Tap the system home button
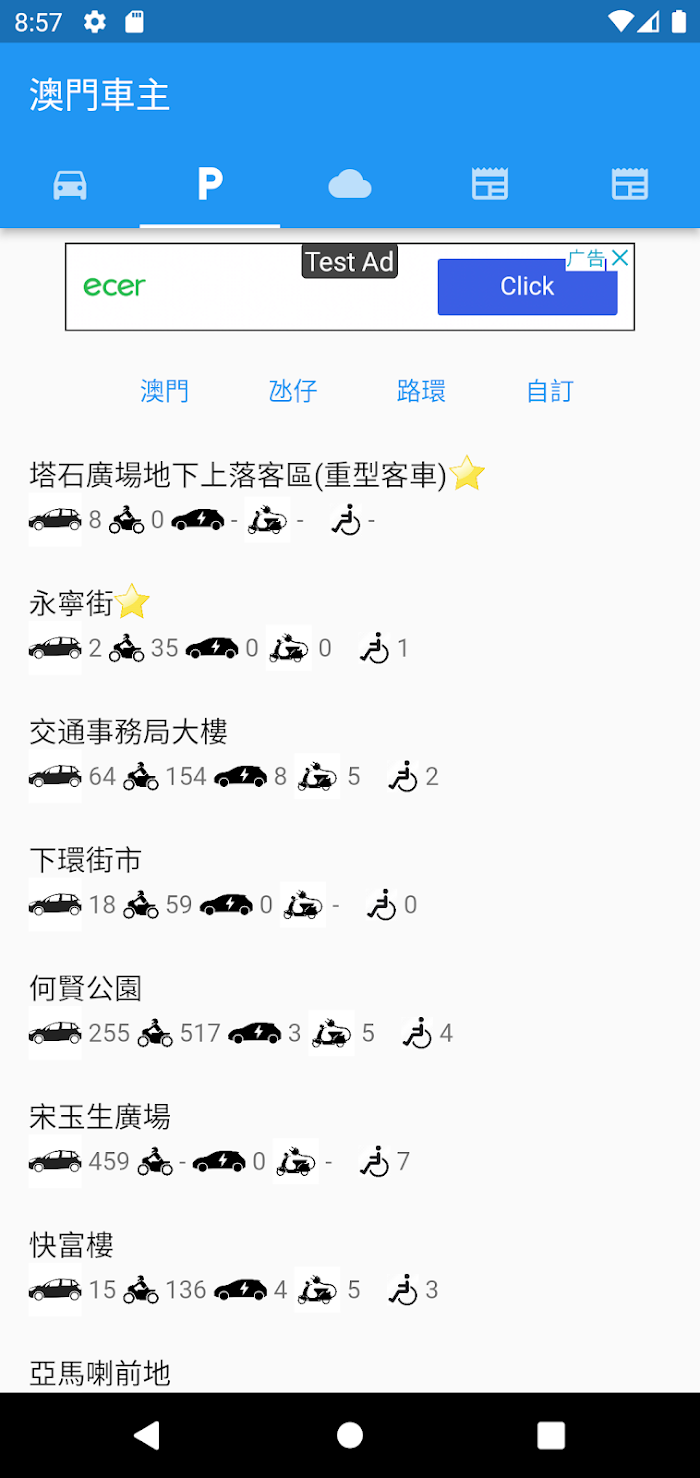The height and width of the screenshot is (1478, 700). (x=350, y=1435)
